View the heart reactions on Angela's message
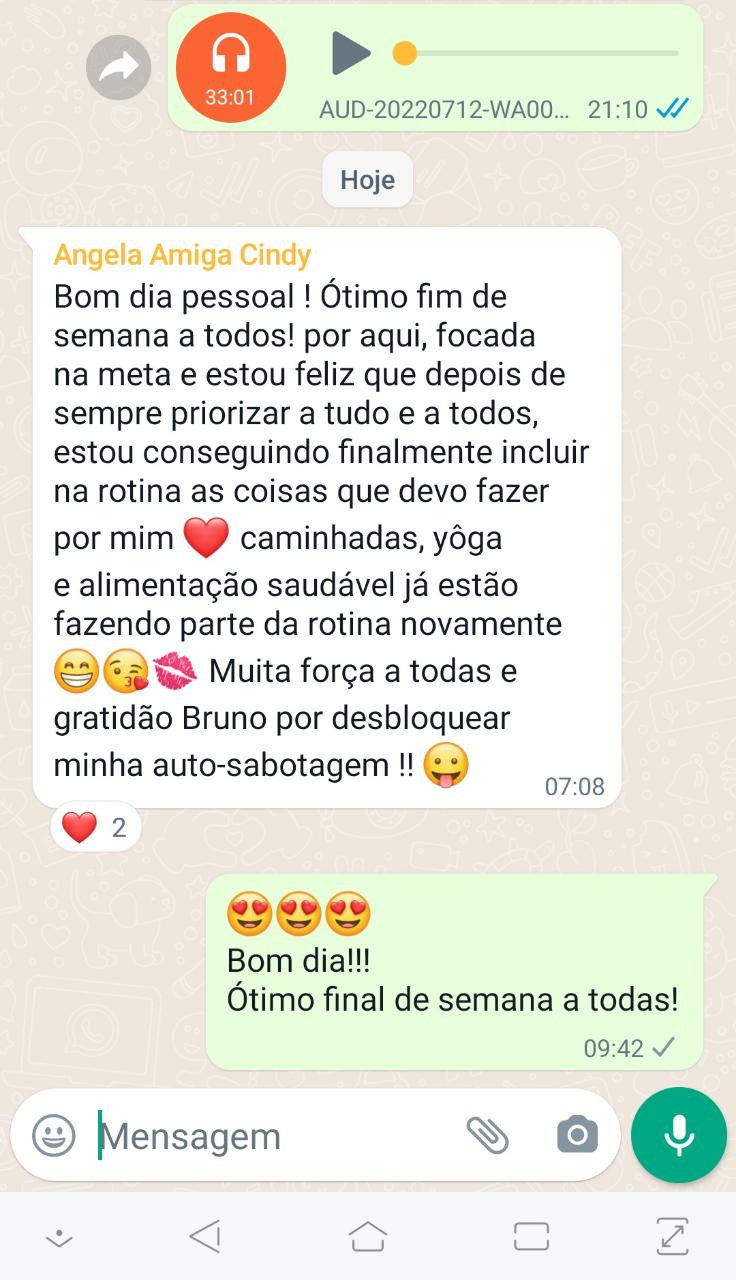The image size is (736, 1280). coord(95,827)
